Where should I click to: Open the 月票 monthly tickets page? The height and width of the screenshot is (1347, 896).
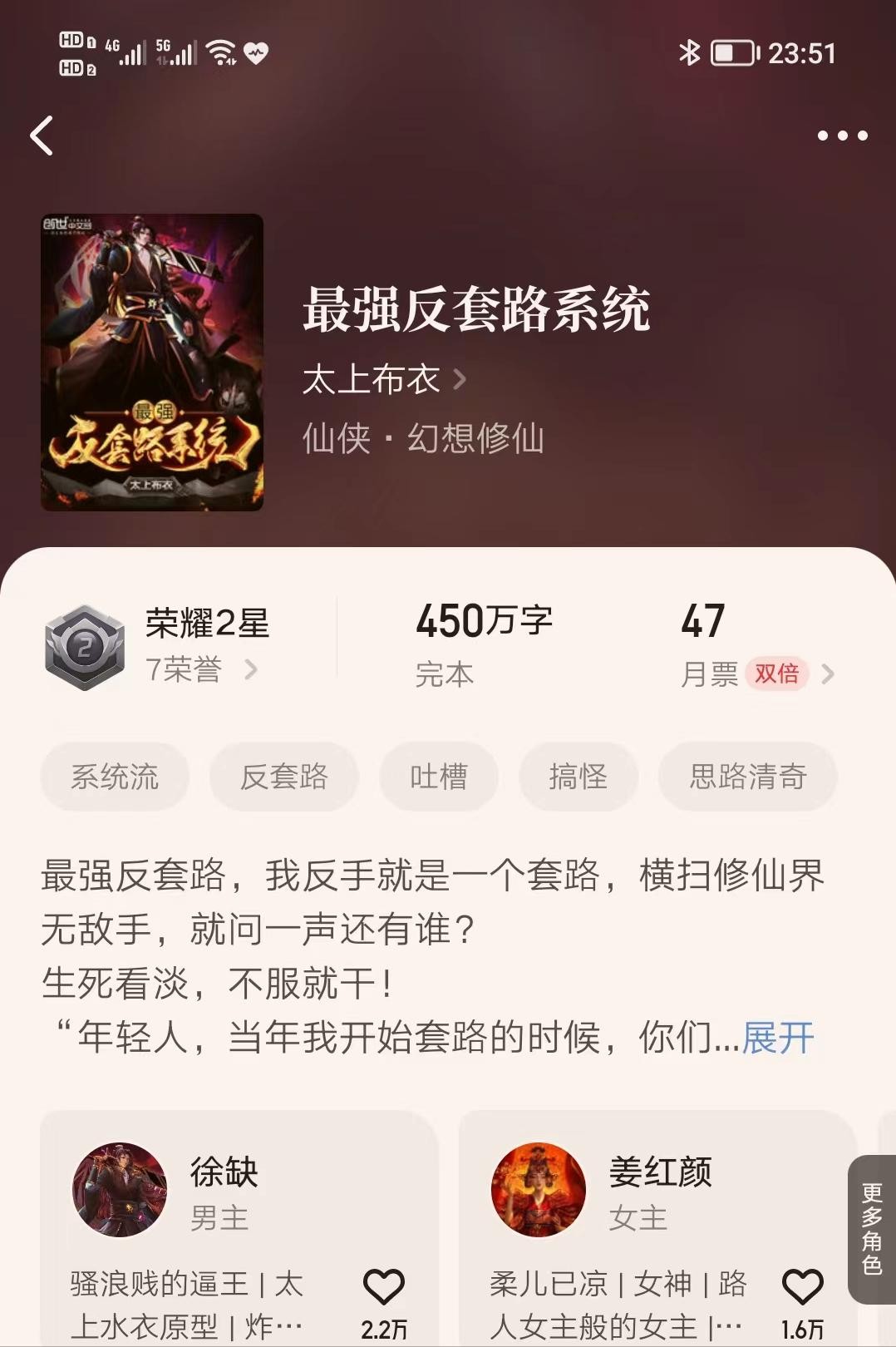click(x=756, y=672)
